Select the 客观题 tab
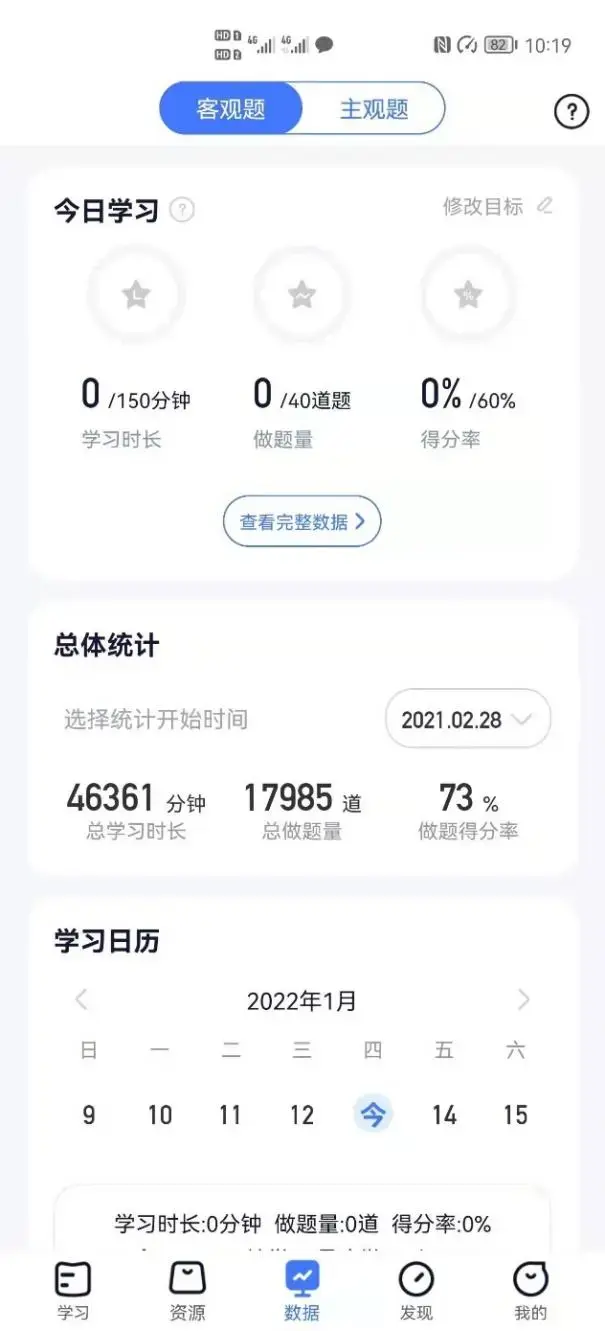 tap(231, 109)
